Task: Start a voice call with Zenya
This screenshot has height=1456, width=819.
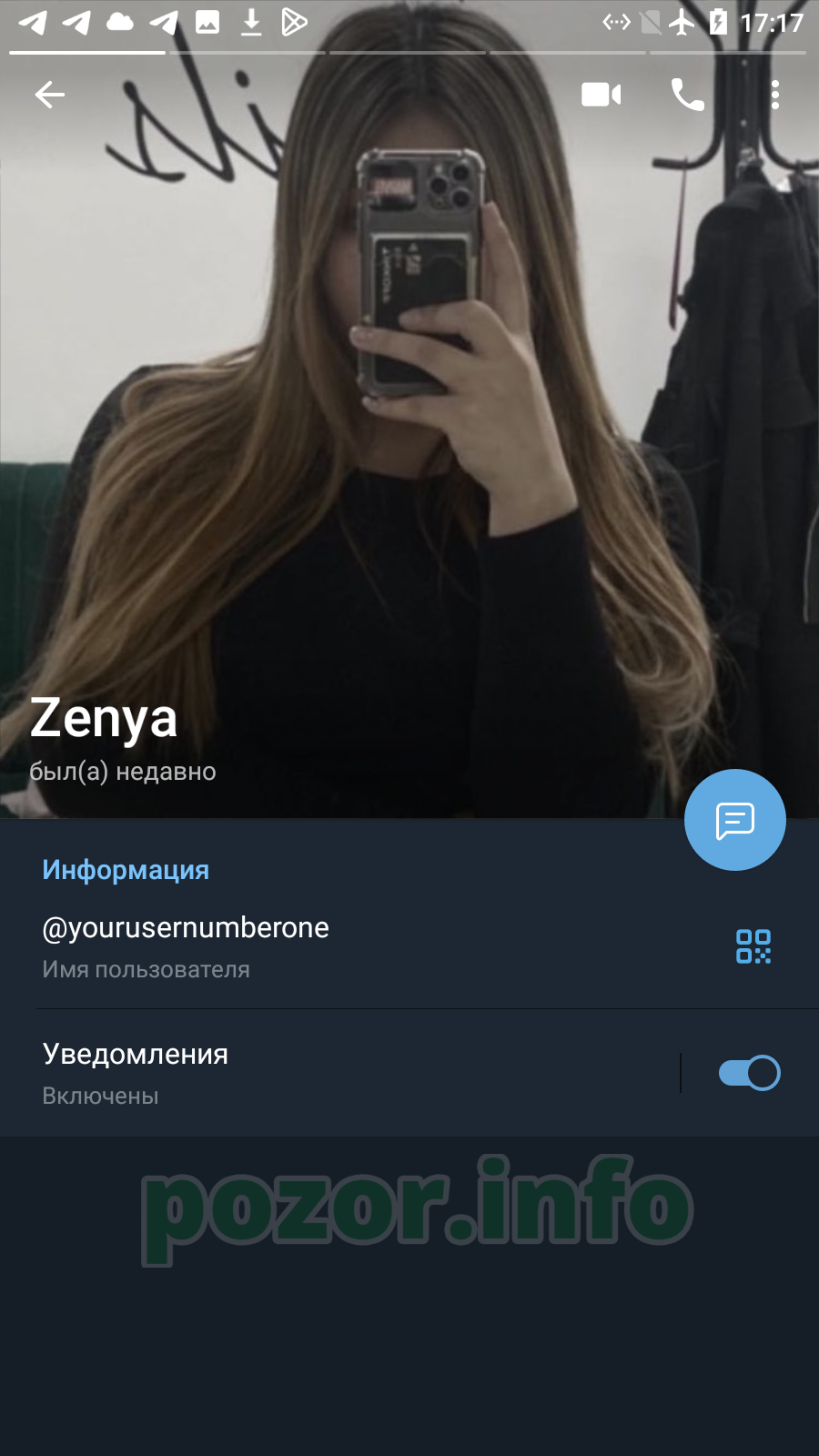Action: (688, 95)
